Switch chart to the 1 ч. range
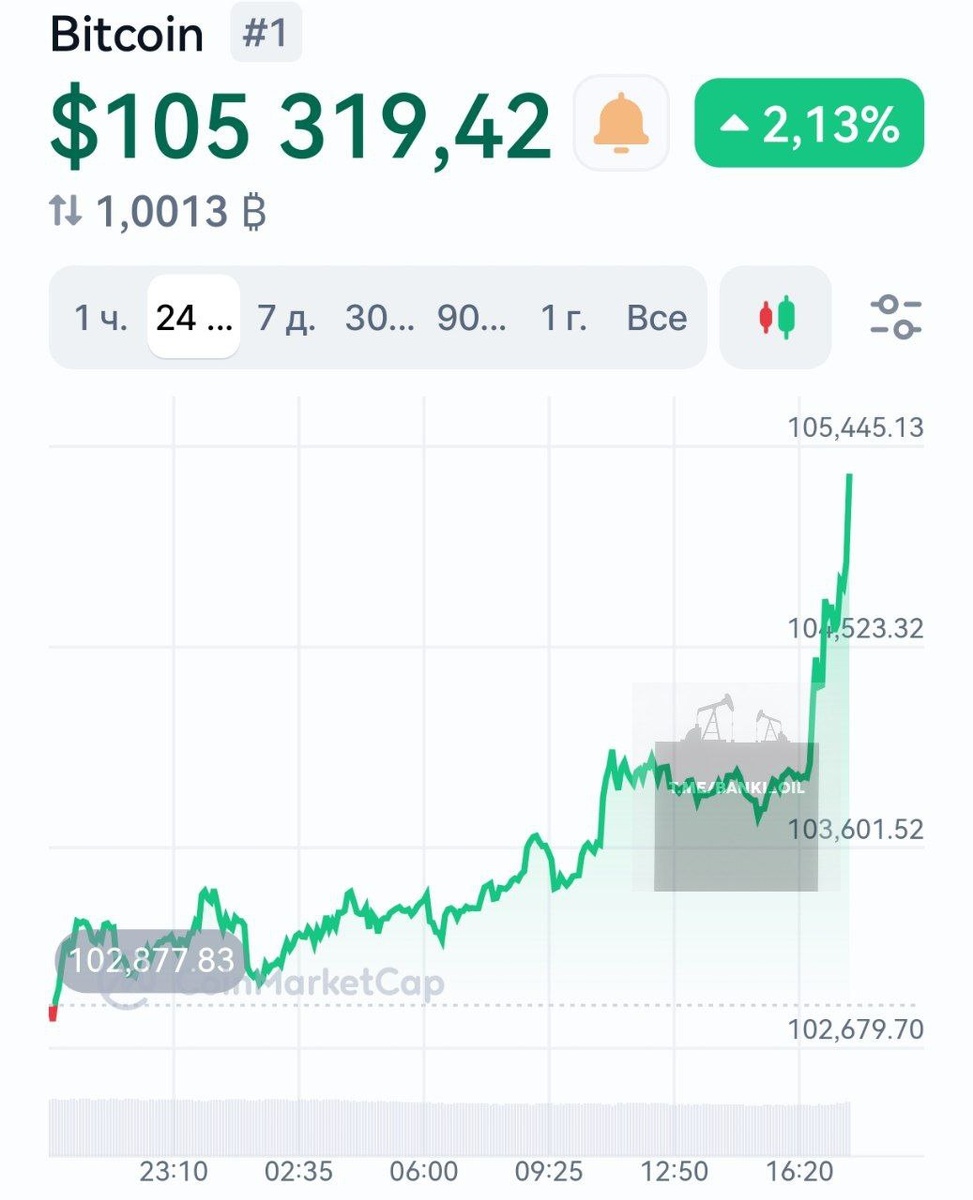Screen dimensions: 973x1200 [x=101, y=318]
